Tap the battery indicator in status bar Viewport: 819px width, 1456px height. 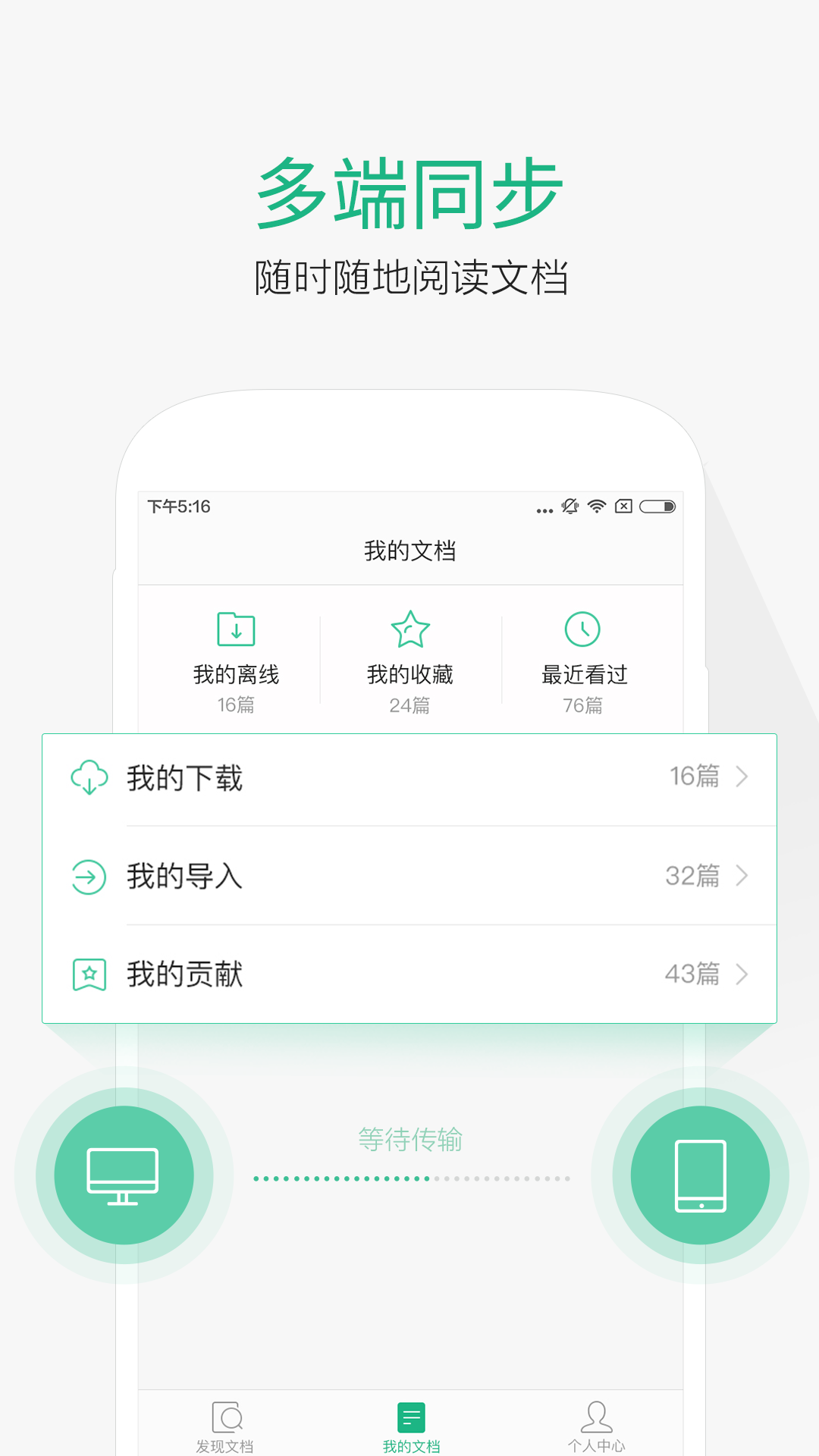pyautogui.click(x=657, y=507)
